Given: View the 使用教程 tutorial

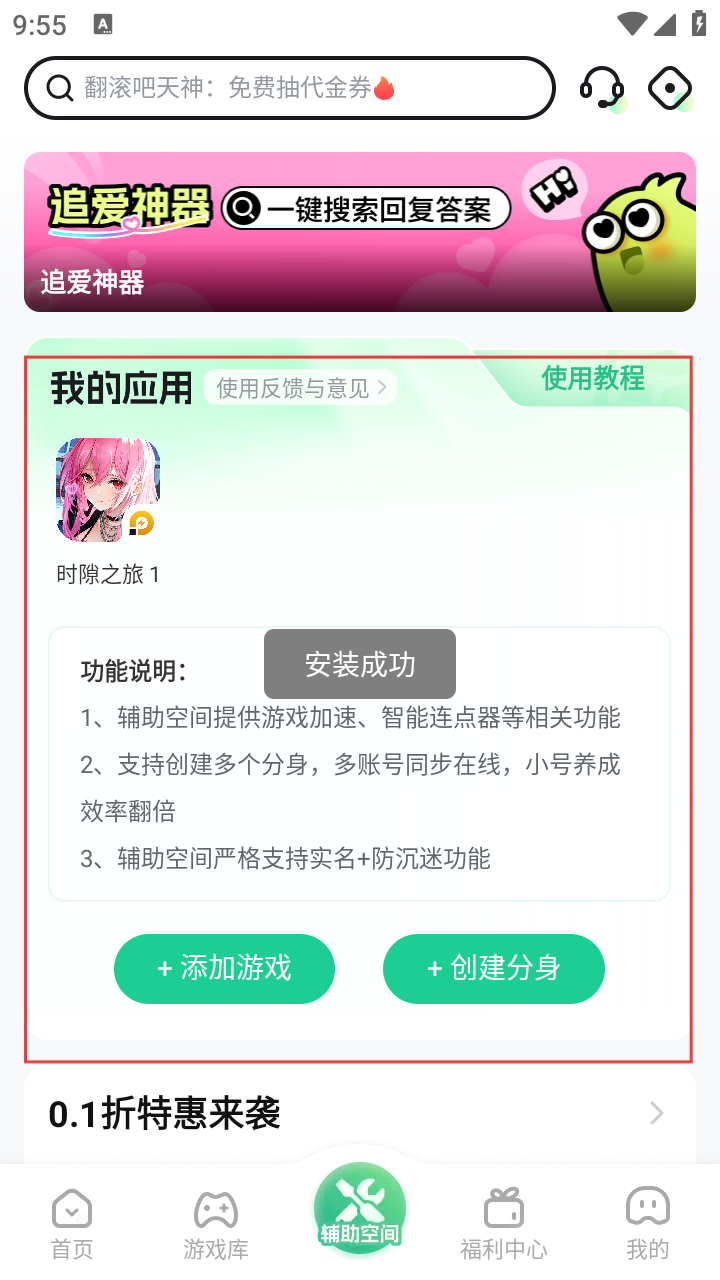Looking at the screenshot, I should point(593,378).
